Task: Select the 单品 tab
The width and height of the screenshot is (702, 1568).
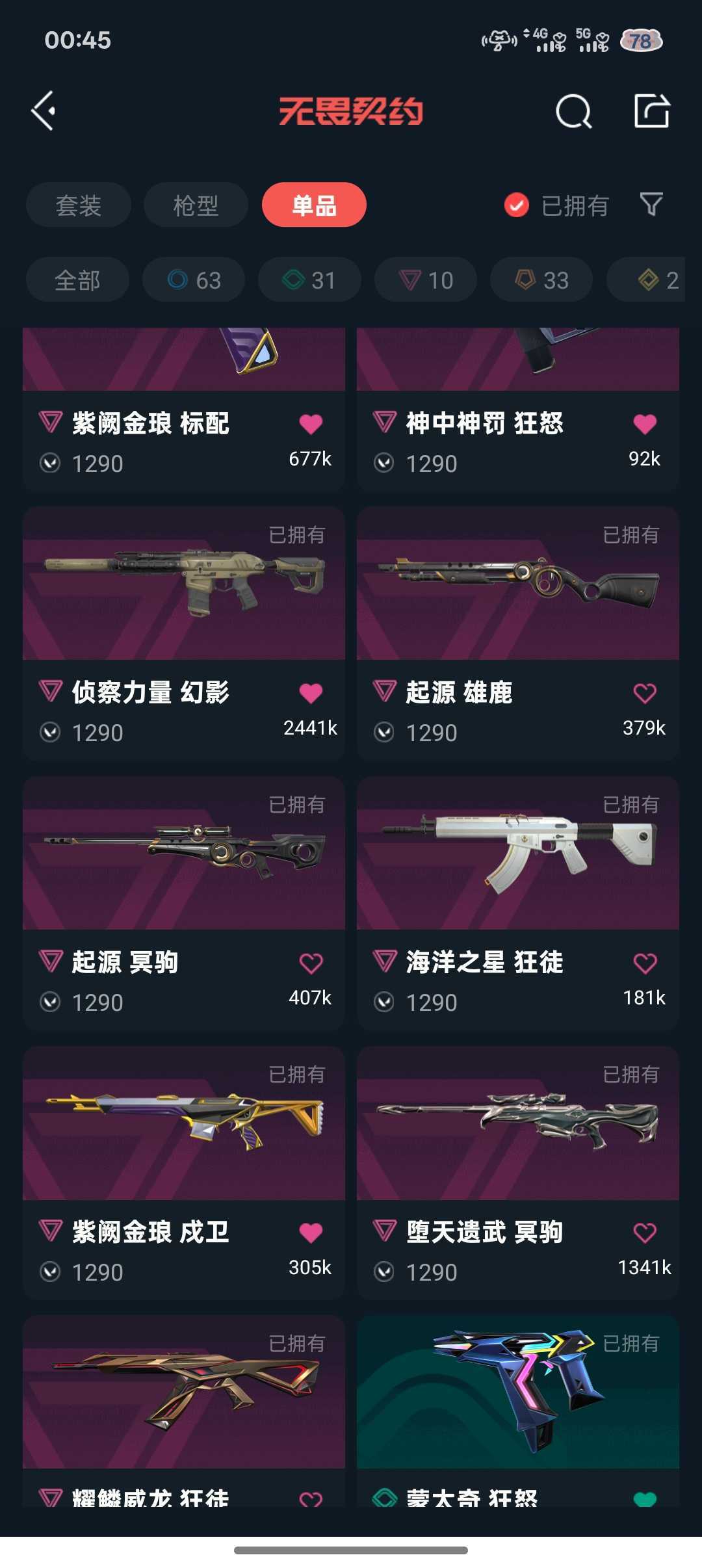Action: click(x=314, y=205)
